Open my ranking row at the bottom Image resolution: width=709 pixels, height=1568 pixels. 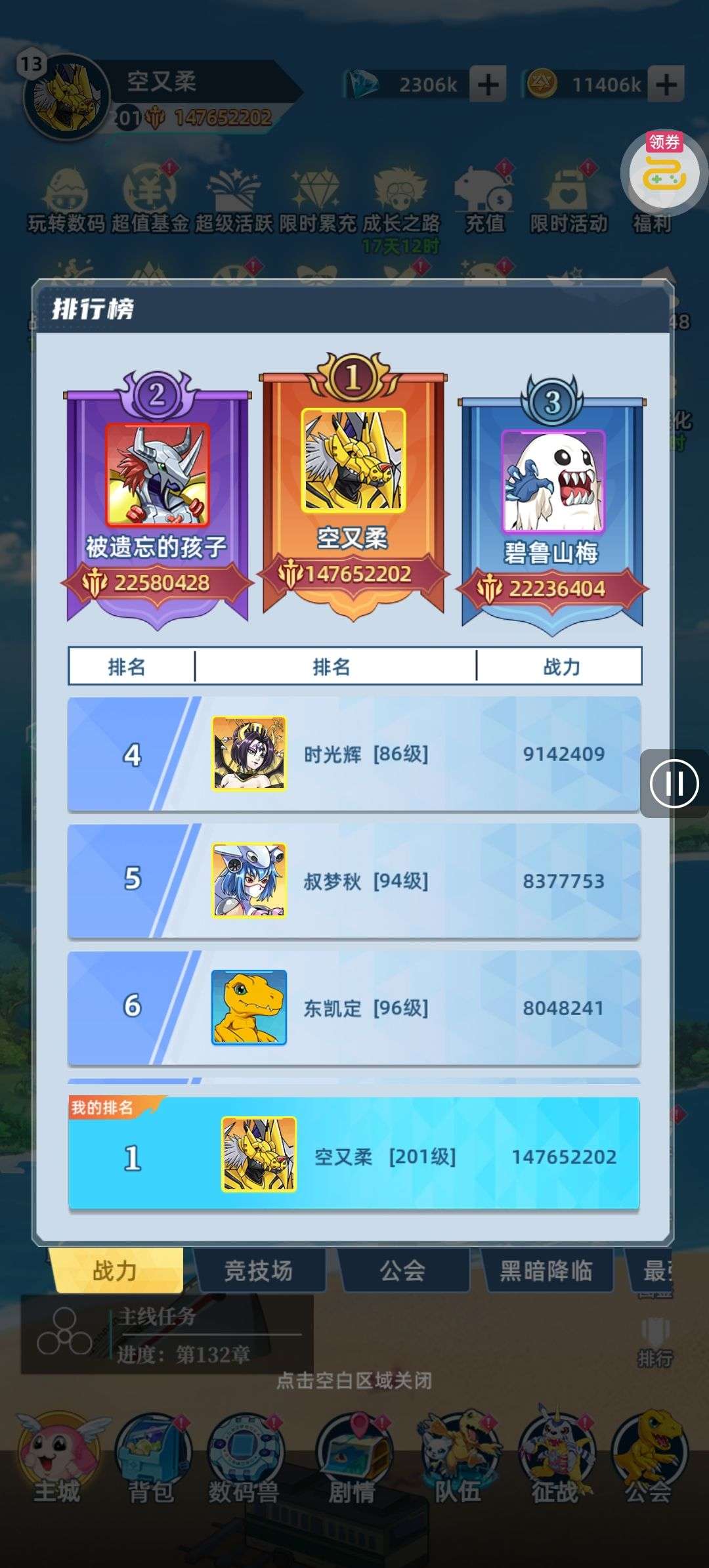point(354,1154)
